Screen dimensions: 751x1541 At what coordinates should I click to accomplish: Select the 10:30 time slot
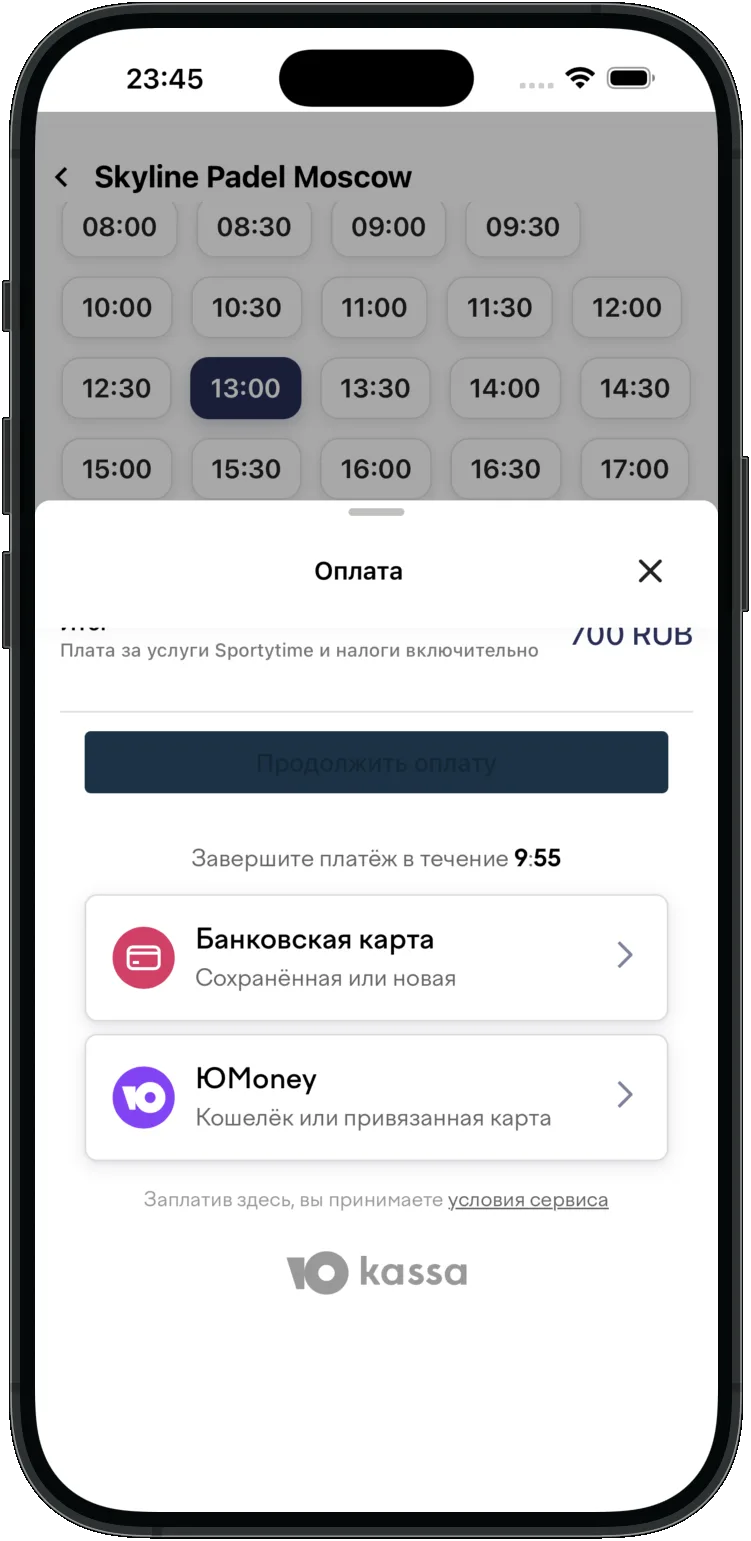(246, 308)
